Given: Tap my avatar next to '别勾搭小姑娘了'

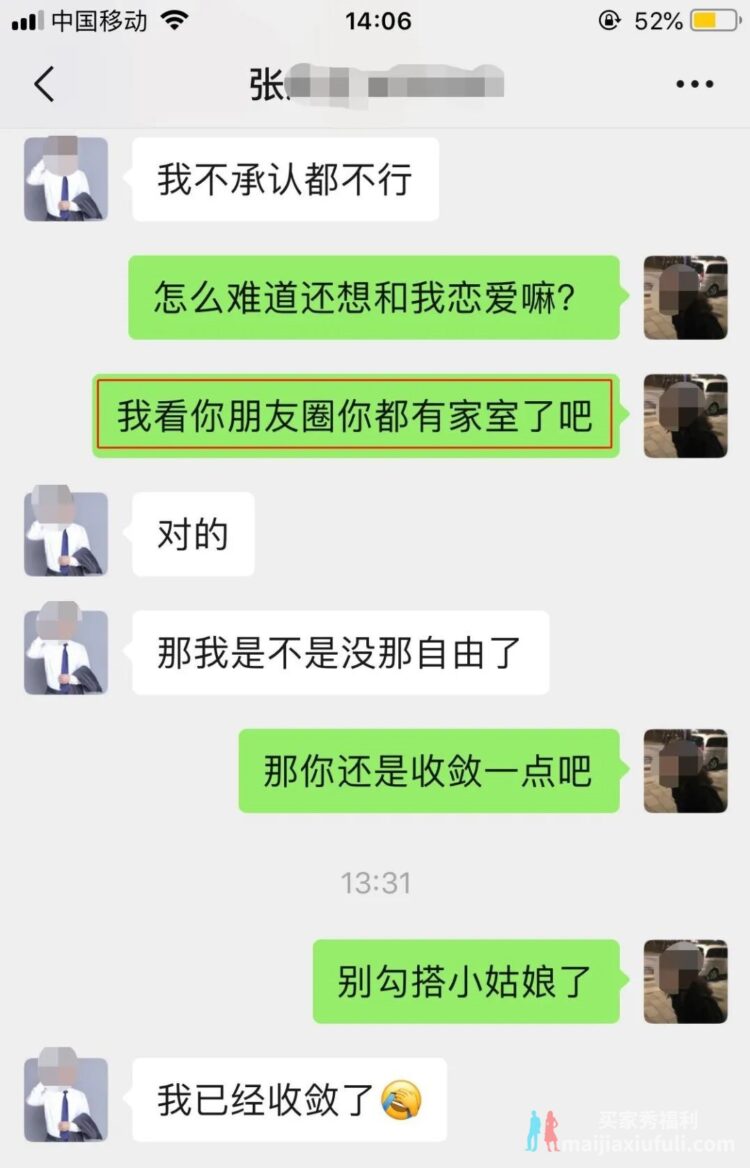Looking at the screenshot, I should (685, 981).
